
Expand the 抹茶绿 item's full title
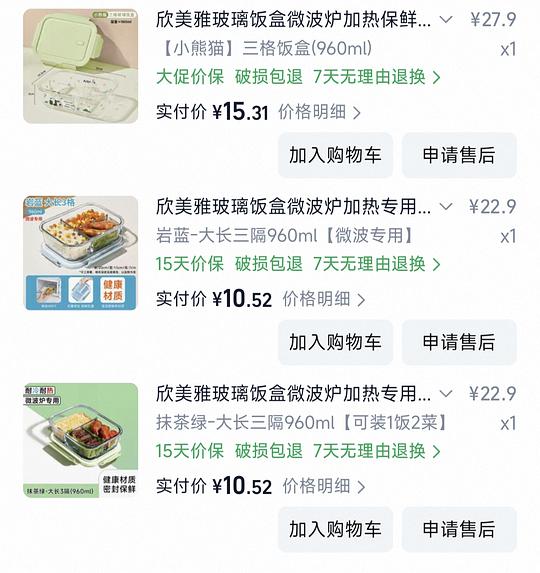446,394
